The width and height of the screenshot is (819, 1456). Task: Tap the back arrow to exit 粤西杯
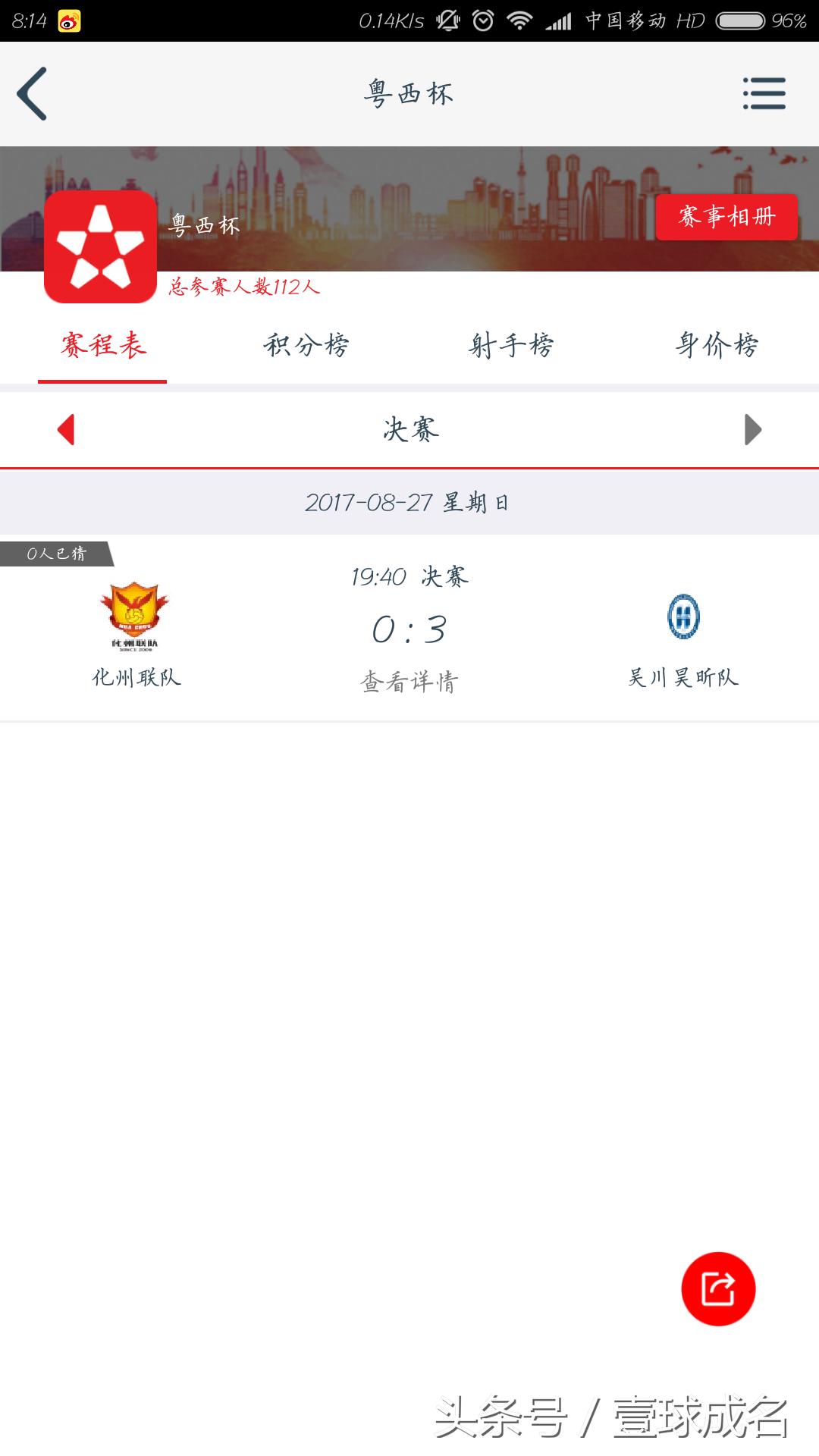(x=32, y=93)
